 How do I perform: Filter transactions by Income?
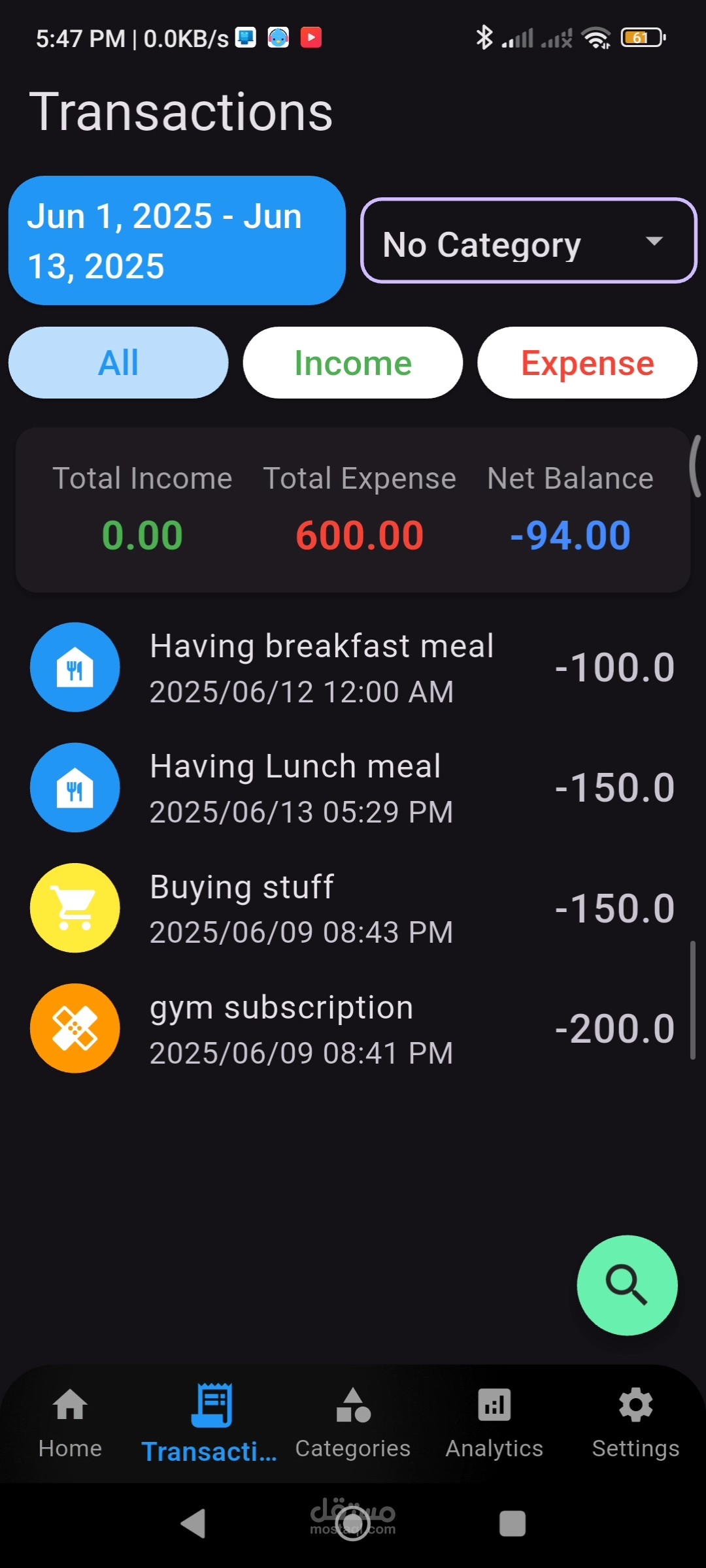[353, 363]
